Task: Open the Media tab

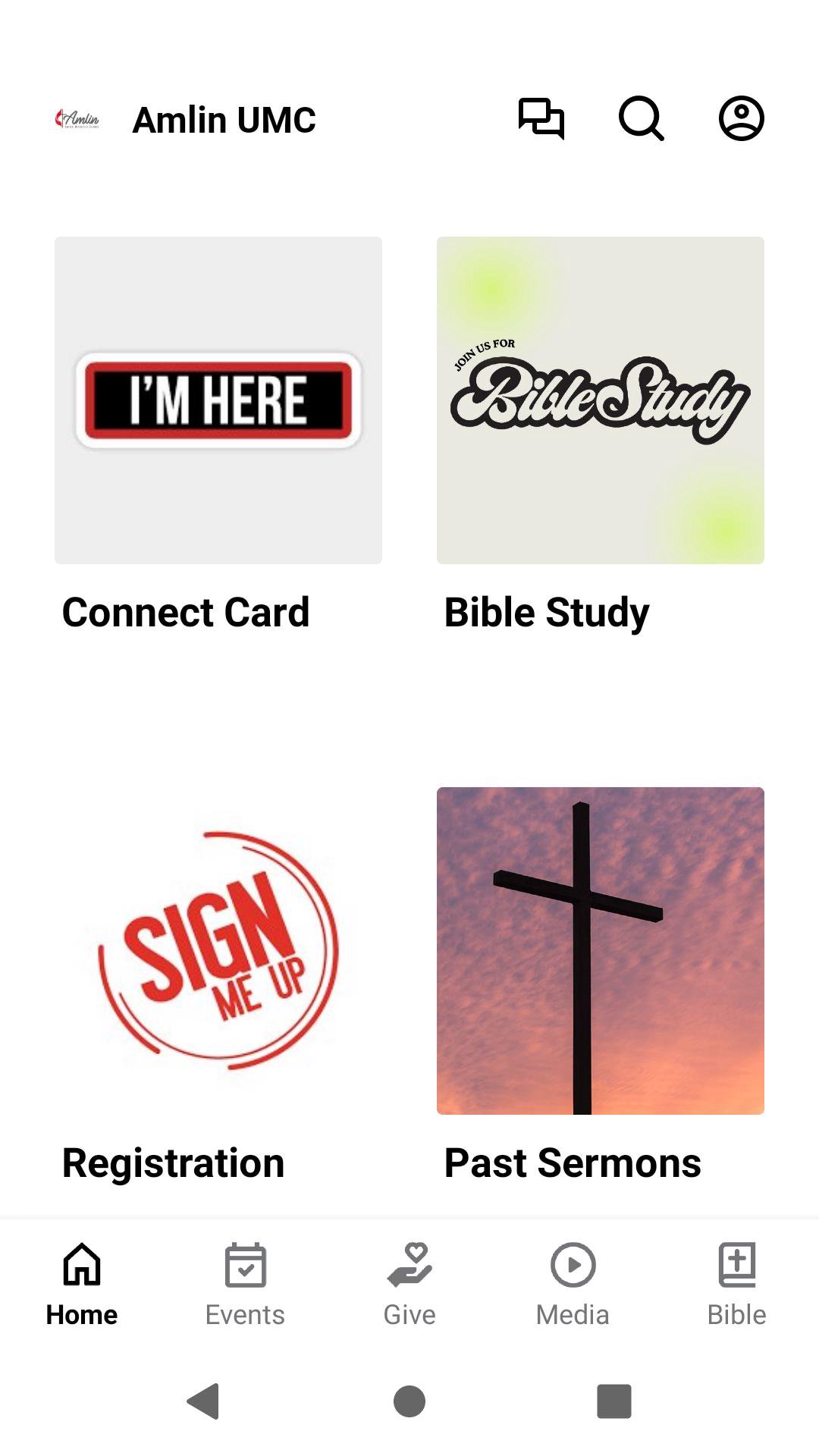Action: [x=573, y=1283]
